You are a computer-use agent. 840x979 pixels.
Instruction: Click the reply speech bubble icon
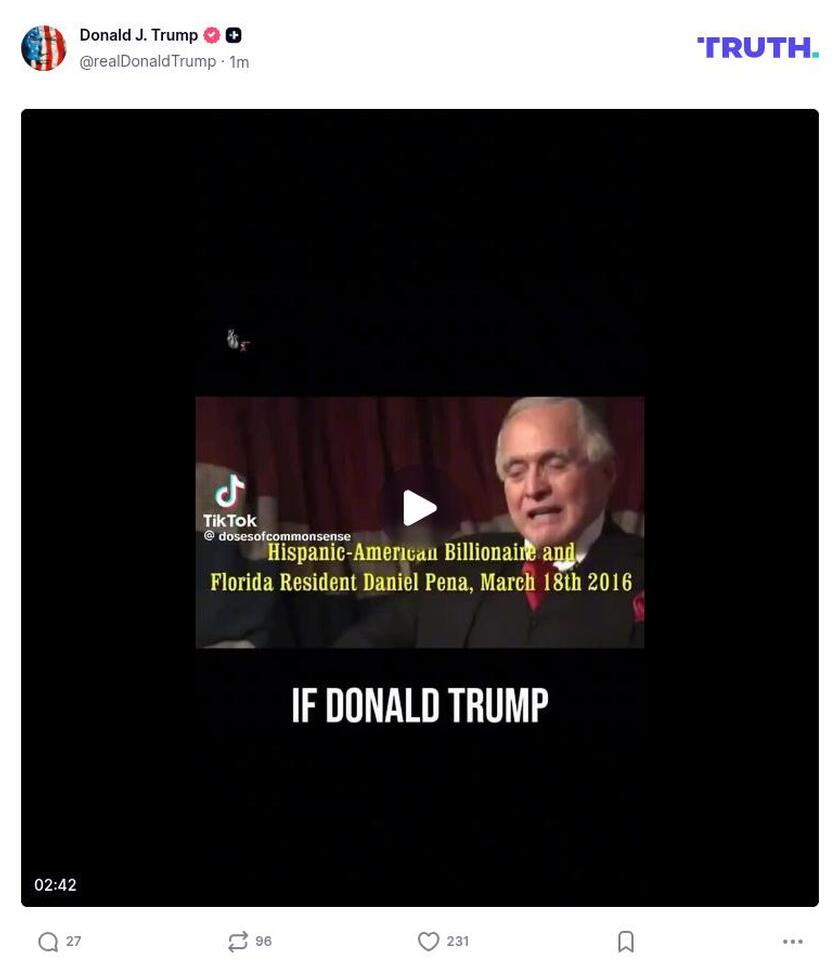point(45,940)
